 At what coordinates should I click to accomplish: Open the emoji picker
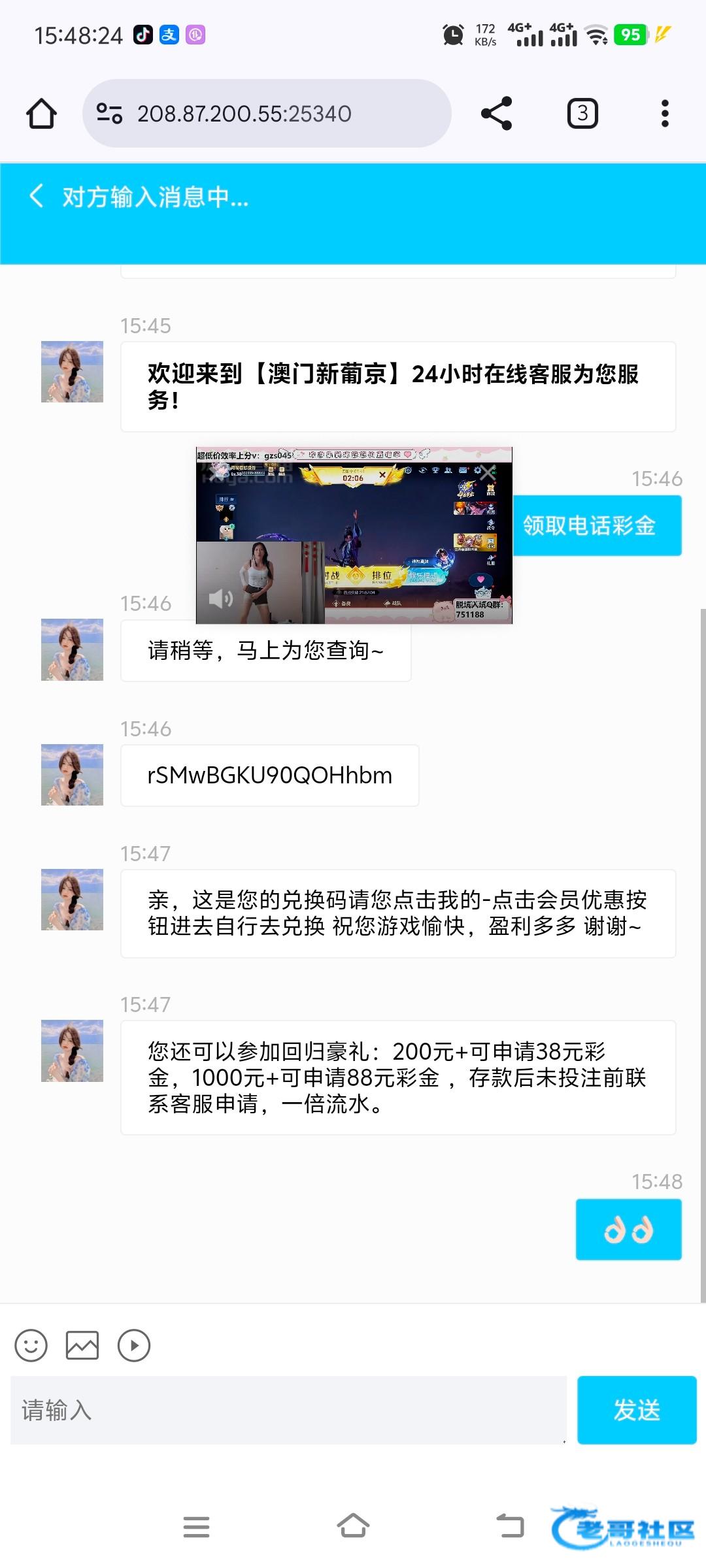[31, 1346]
